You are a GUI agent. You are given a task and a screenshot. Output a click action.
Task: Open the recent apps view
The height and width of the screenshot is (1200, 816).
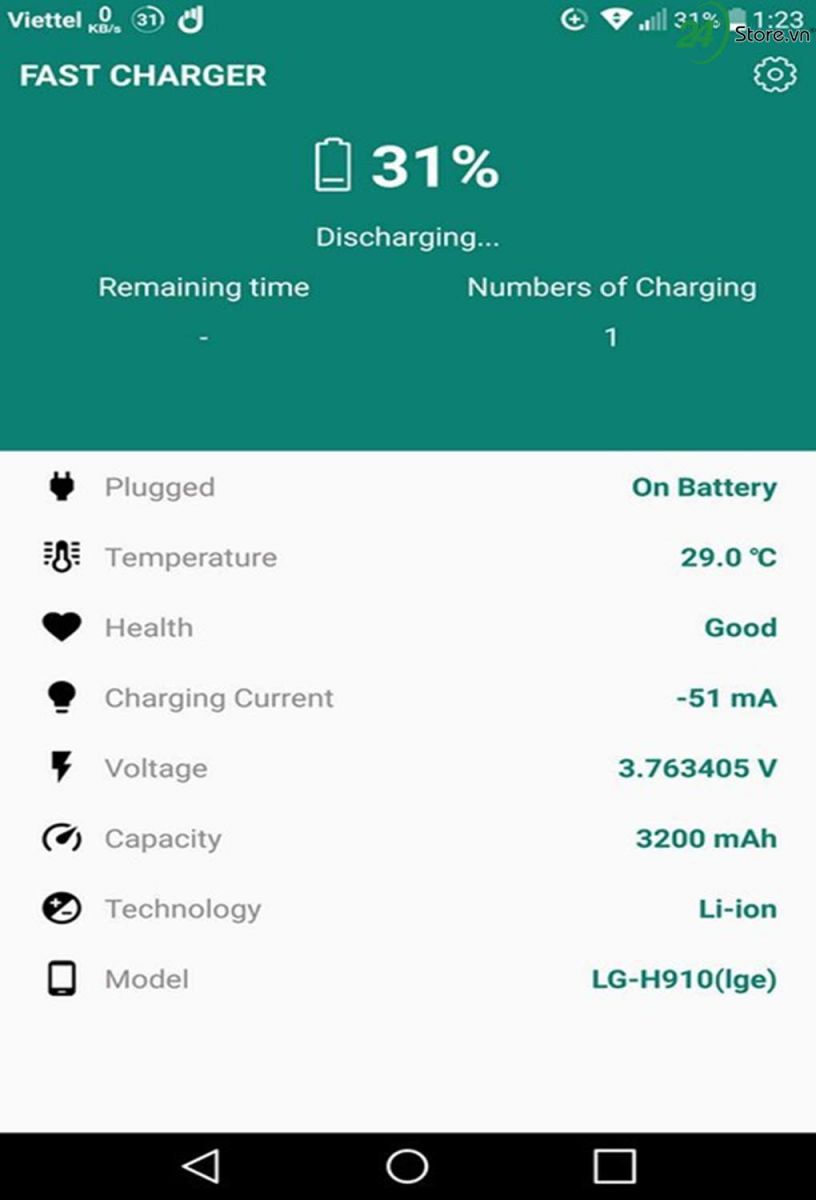pyautogui.click(x=614, y=1165)
